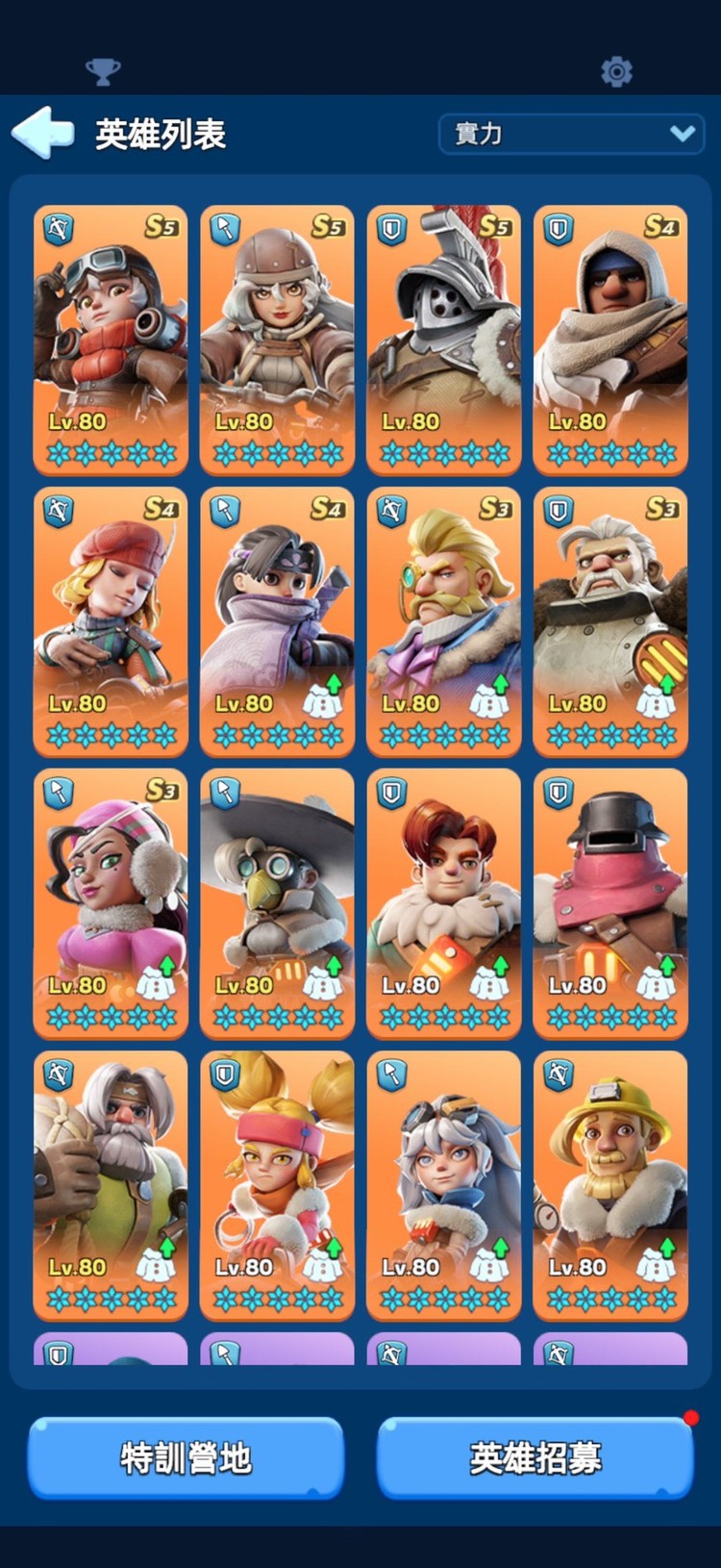Open the S4 hooded hero with the scarf
Viewport: 721px width, 1568px height.
point(609,339)
